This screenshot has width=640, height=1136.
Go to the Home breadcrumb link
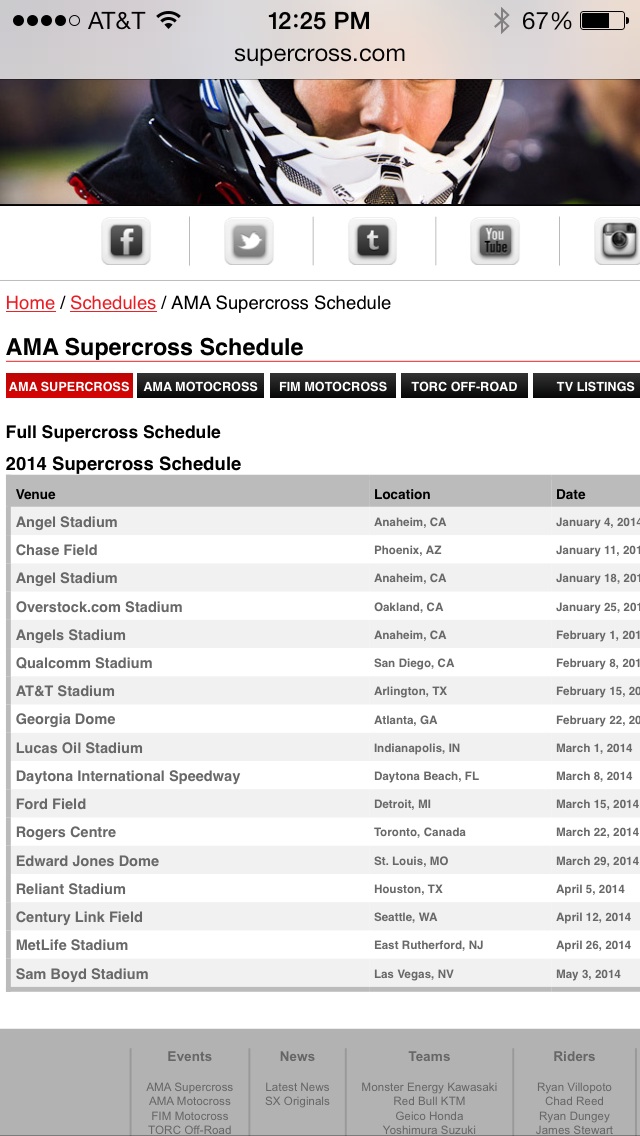(x=30, y=303)
